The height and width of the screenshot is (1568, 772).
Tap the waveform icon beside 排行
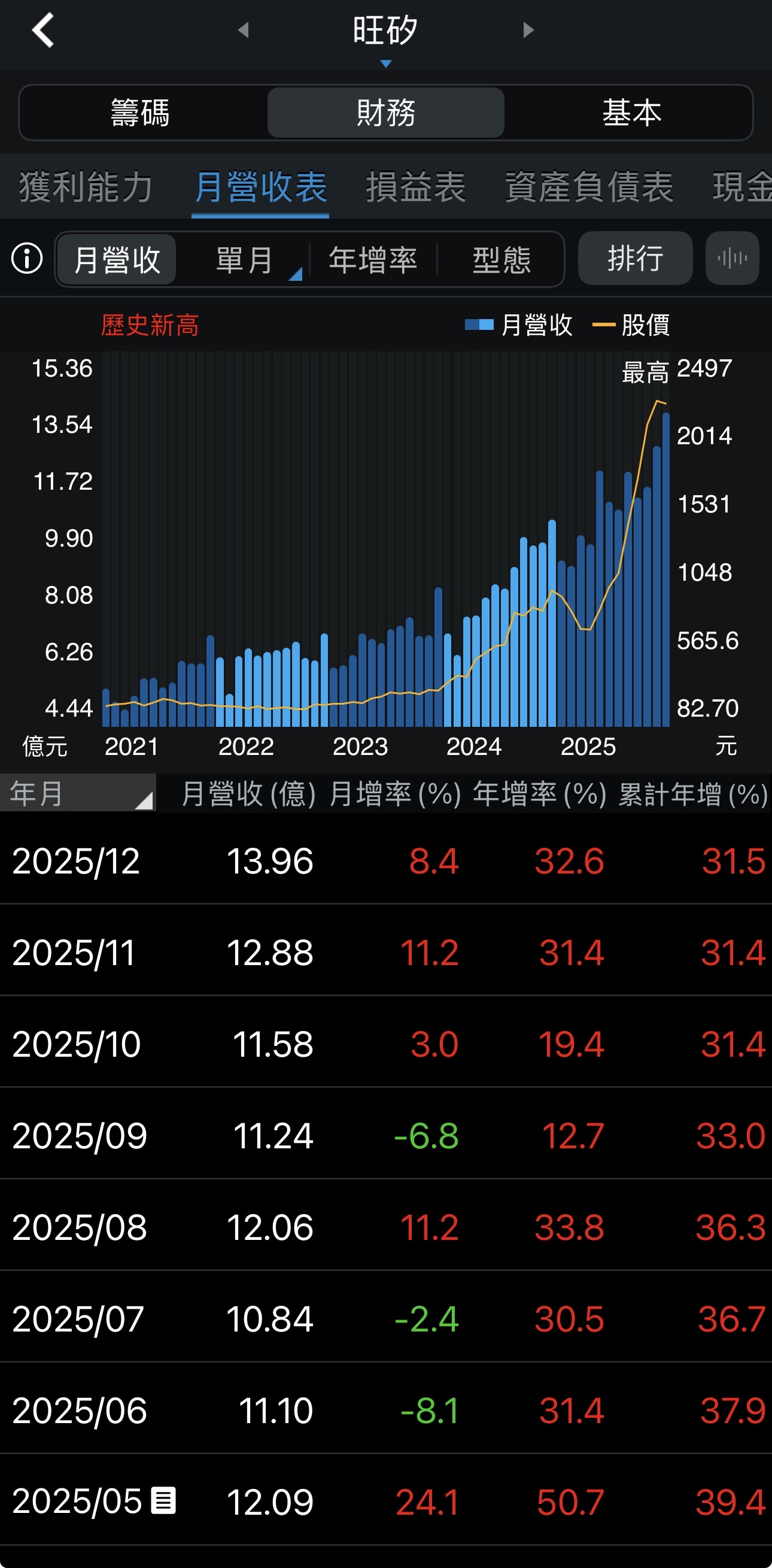(x=732, y=259)
